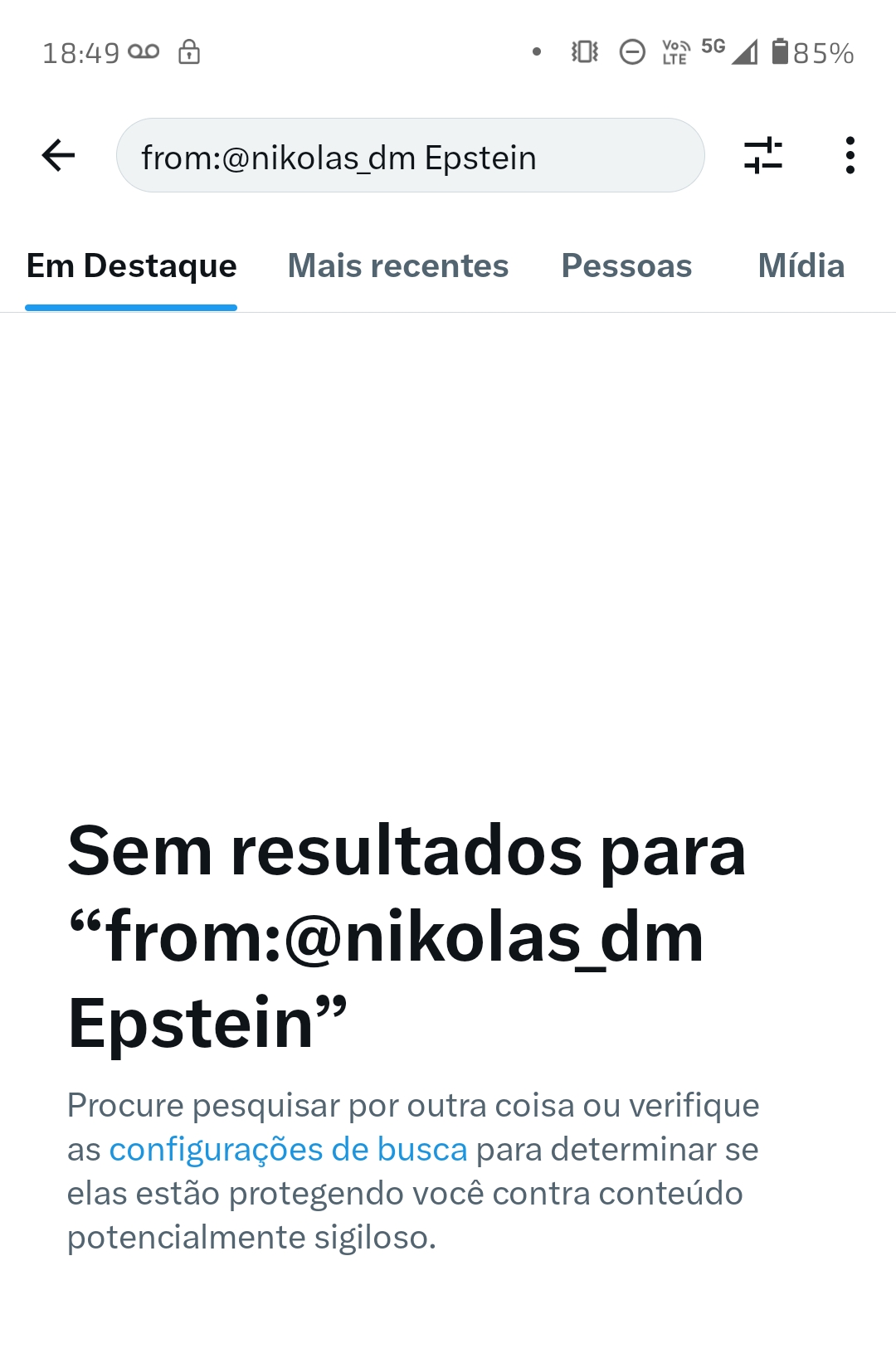Image resolution: width=896 pixels, height=1363 pixels.
Task: Go back using the arrow icon
Action: 58,155
